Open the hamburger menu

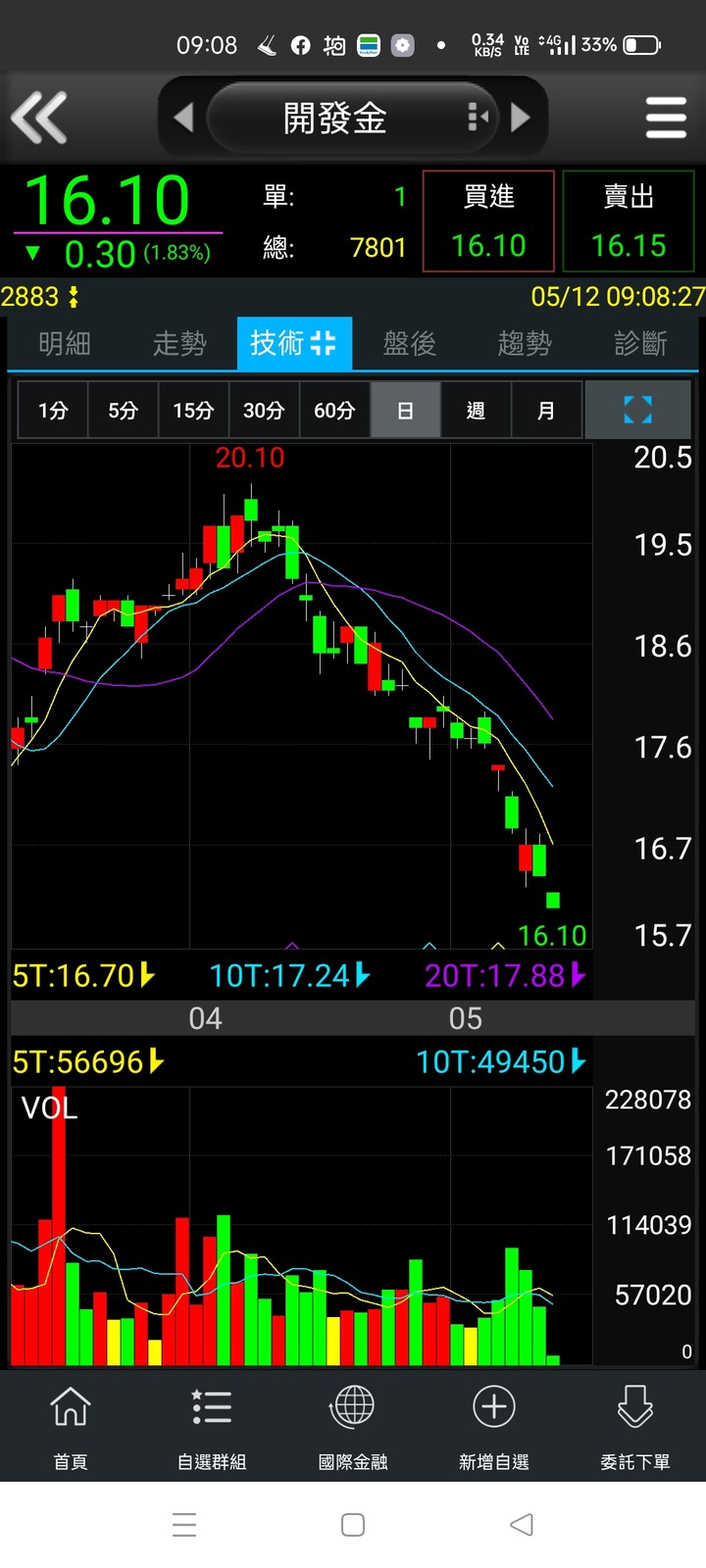pyautogui.click(x=666, y=118)
